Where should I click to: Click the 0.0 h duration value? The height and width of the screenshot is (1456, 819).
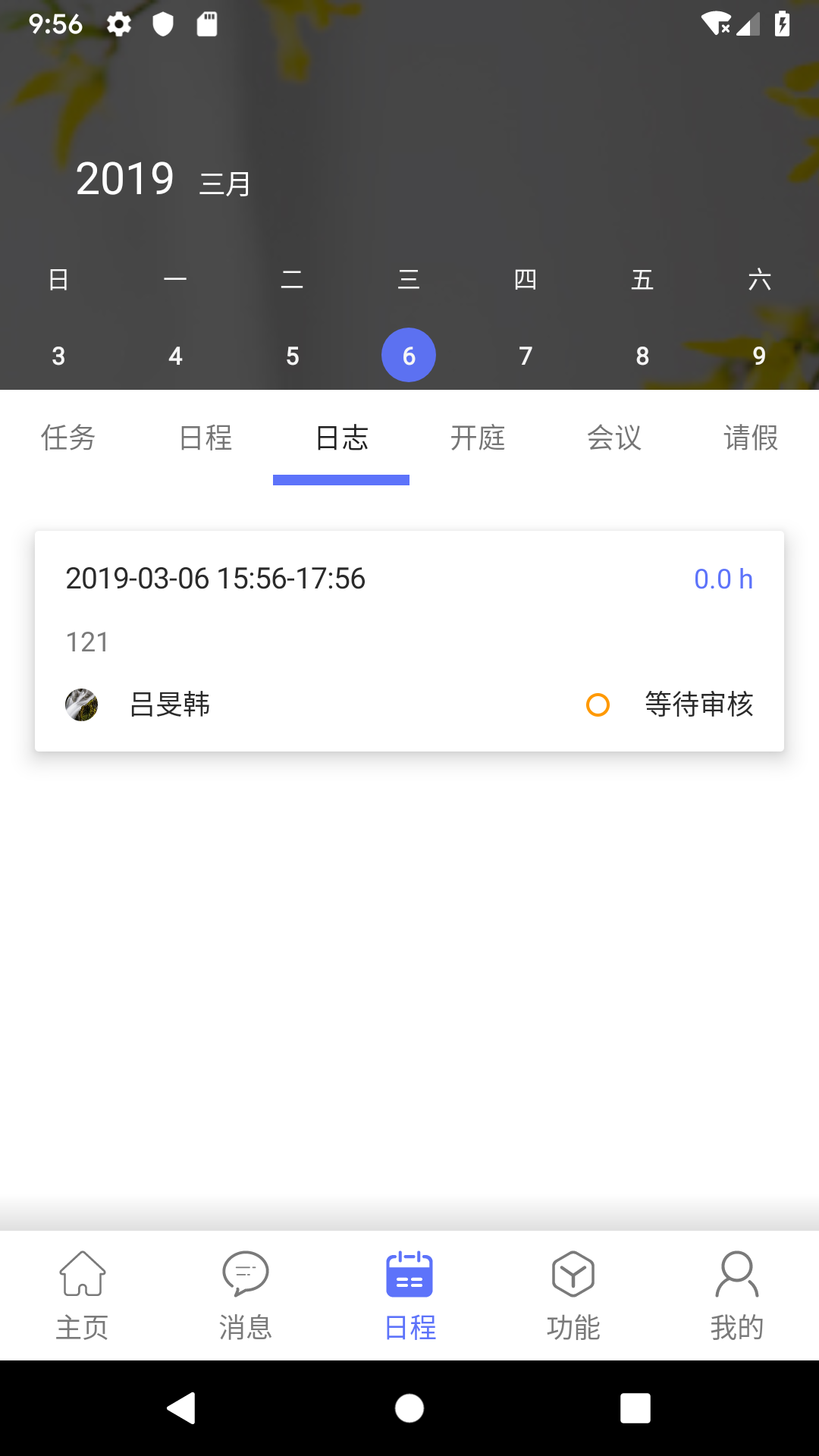pyautogui.click(x=723, y=579)
